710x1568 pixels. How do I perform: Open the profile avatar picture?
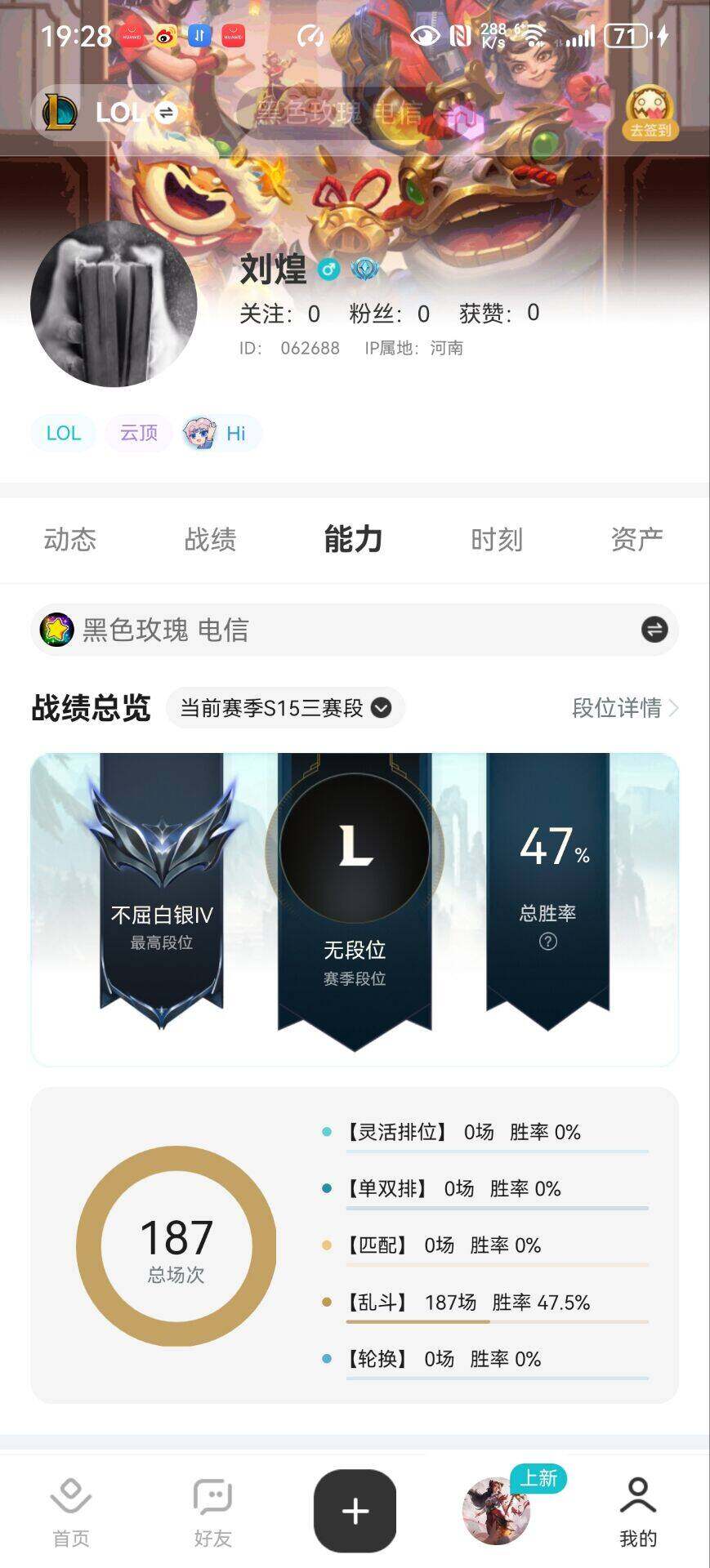(114, 304)
